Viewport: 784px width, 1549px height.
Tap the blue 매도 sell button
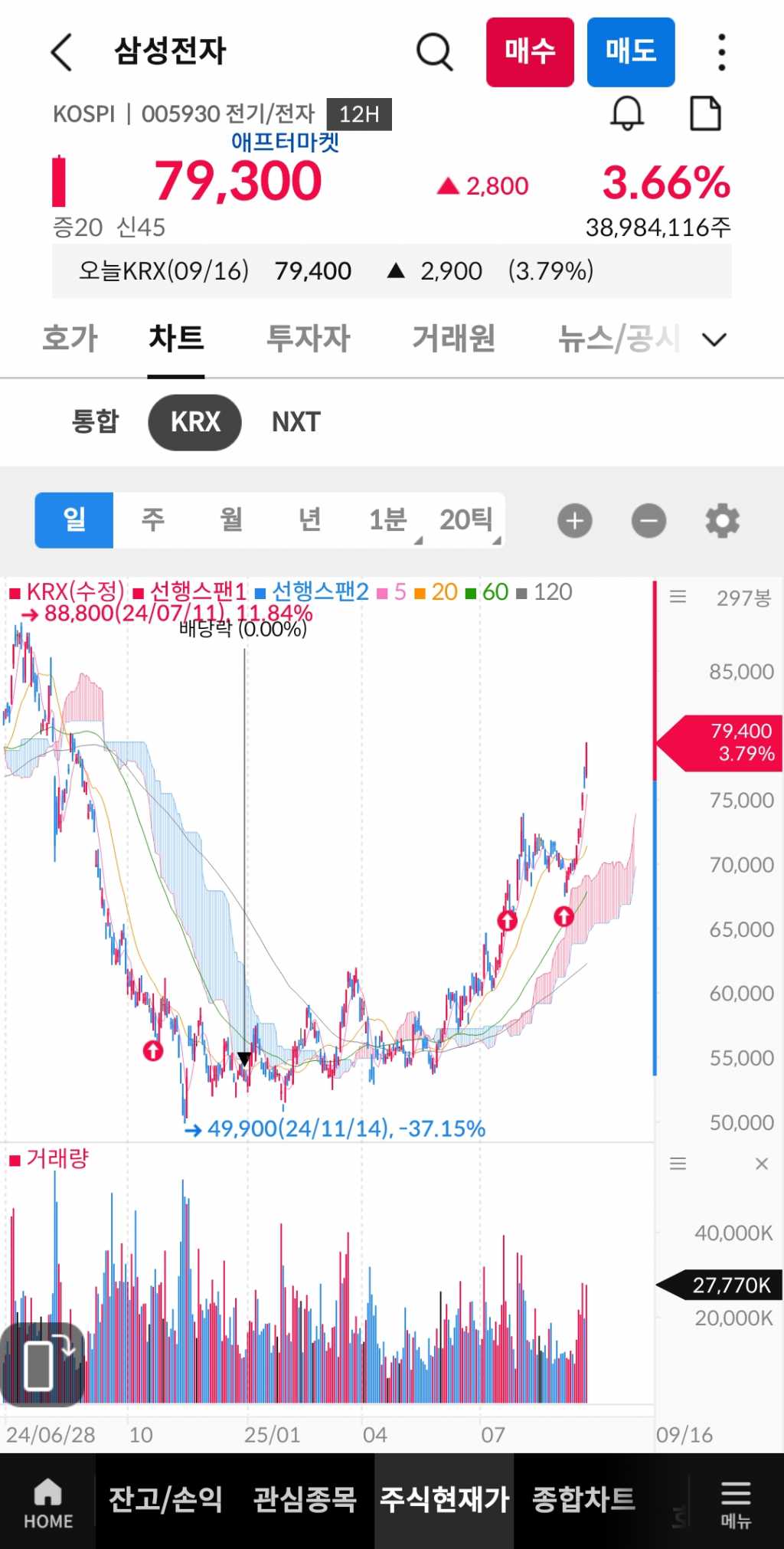click(631, 52)
